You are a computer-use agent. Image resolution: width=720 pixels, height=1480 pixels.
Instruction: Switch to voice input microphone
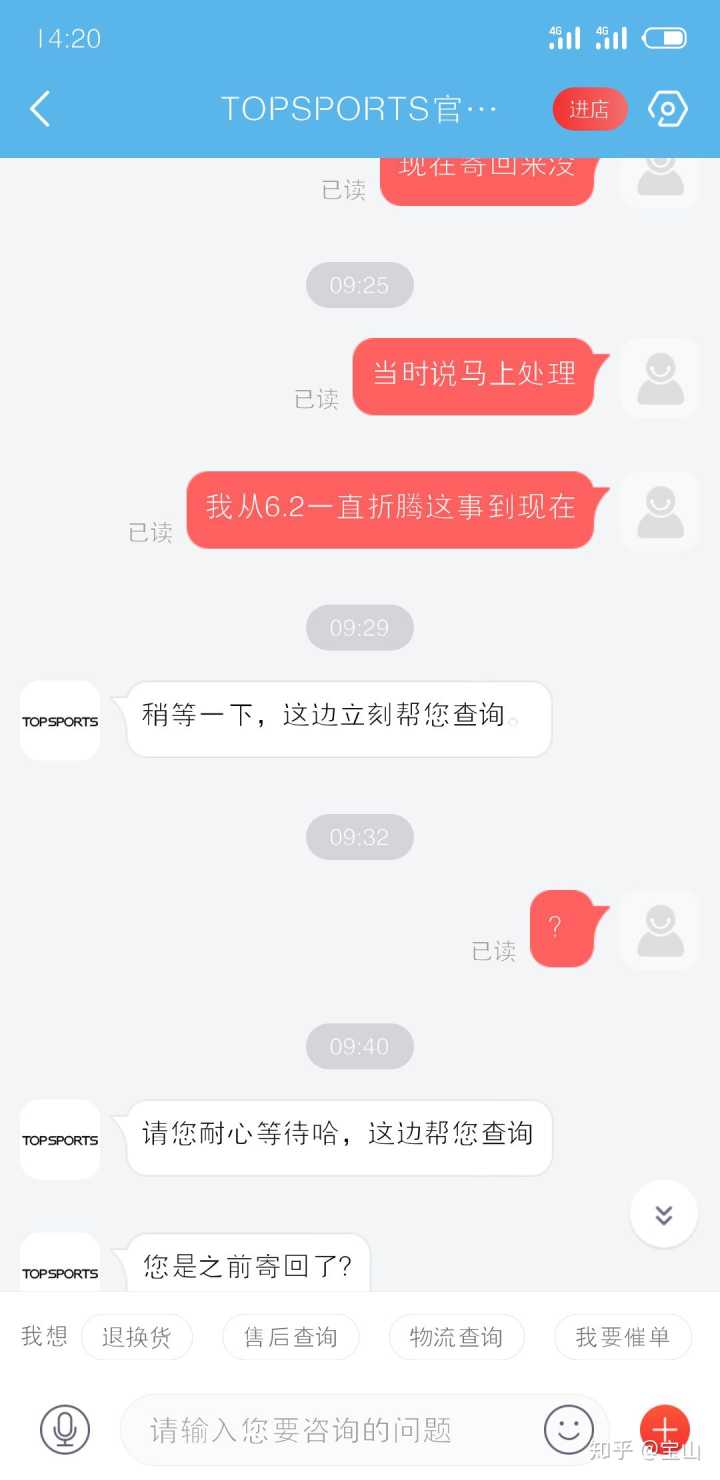tap(65, 1429)
